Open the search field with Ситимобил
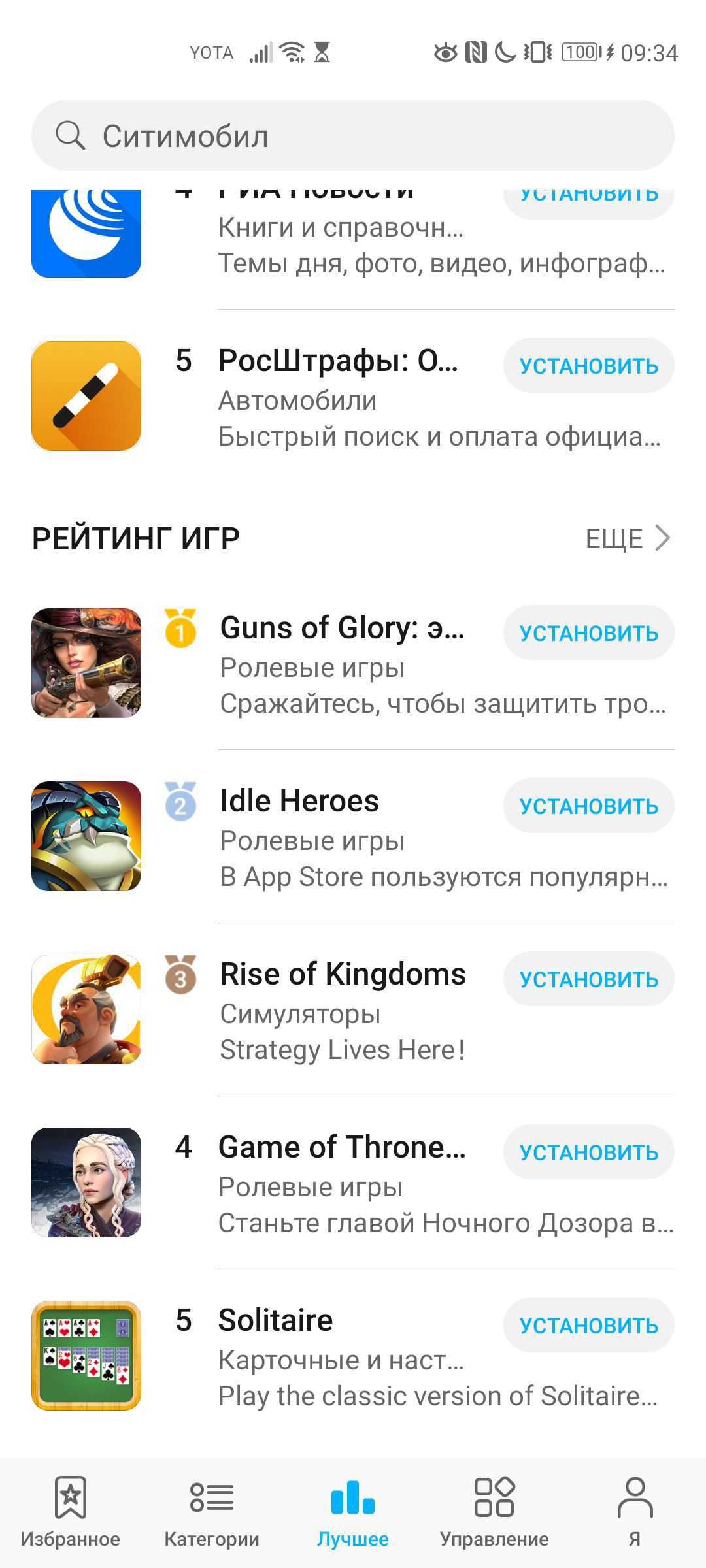This screenshot has height=1568, width=706. 353,136
